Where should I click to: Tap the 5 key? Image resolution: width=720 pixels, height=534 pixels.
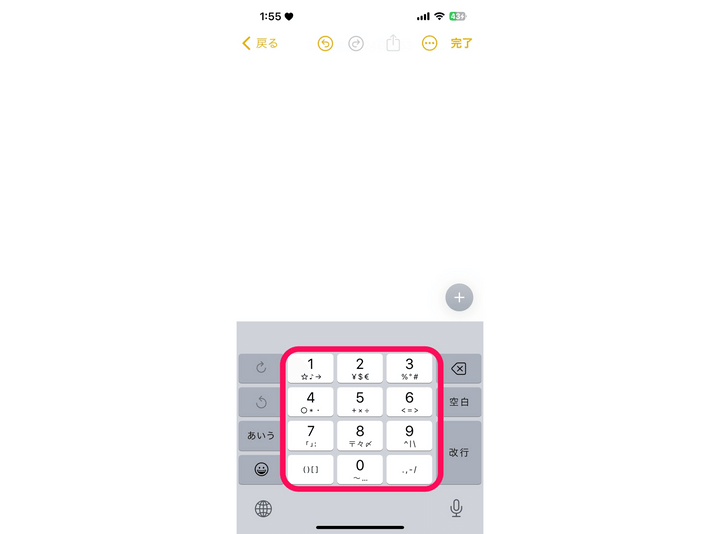[x=360, y=402]
